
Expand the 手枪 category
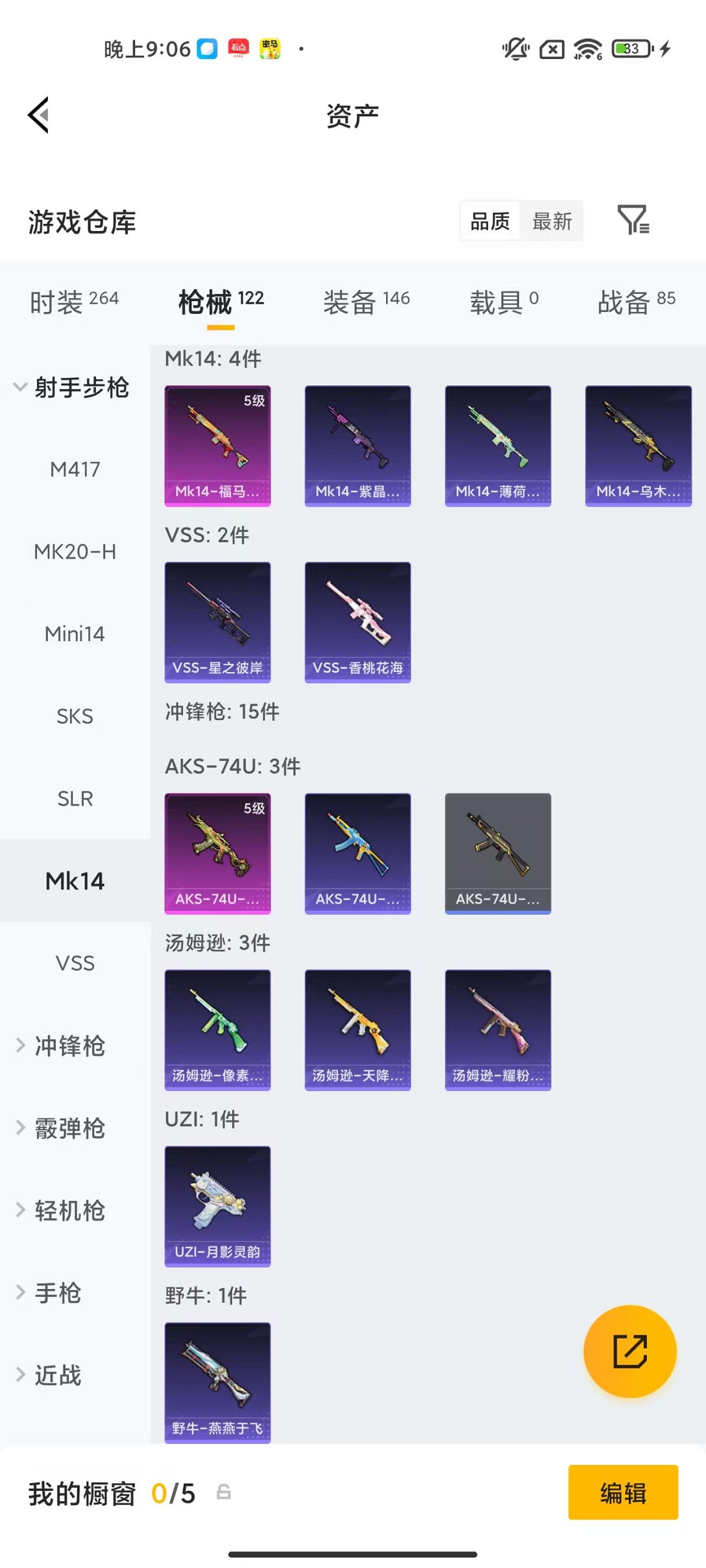point(57,1293)
